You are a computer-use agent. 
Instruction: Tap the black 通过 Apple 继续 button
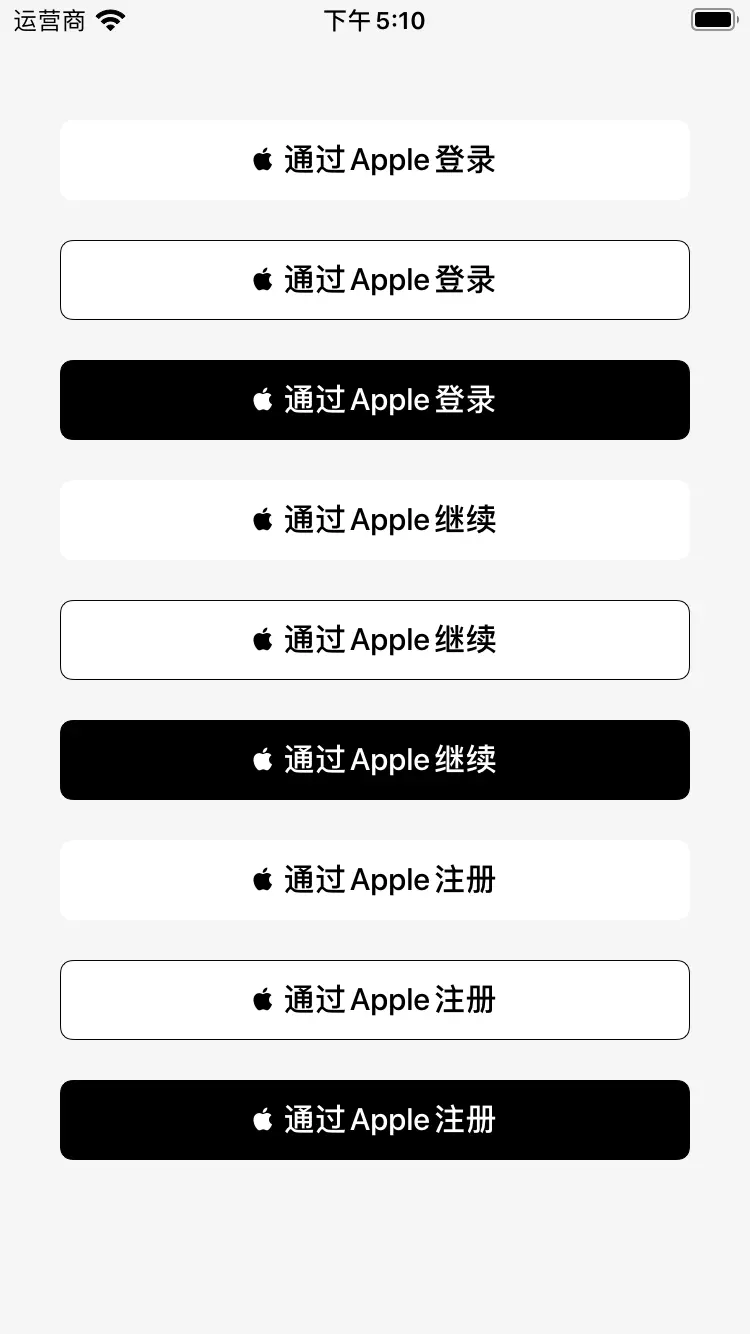pyautogui.click(x=375, y=759)
